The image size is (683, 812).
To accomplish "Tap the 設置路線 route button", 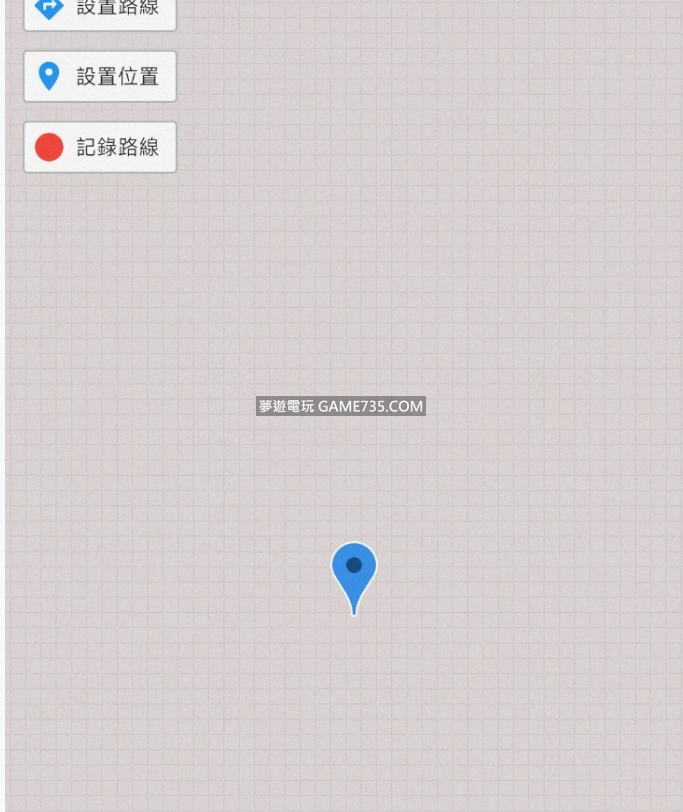I will pyautogui.click(x=100, y=11).
